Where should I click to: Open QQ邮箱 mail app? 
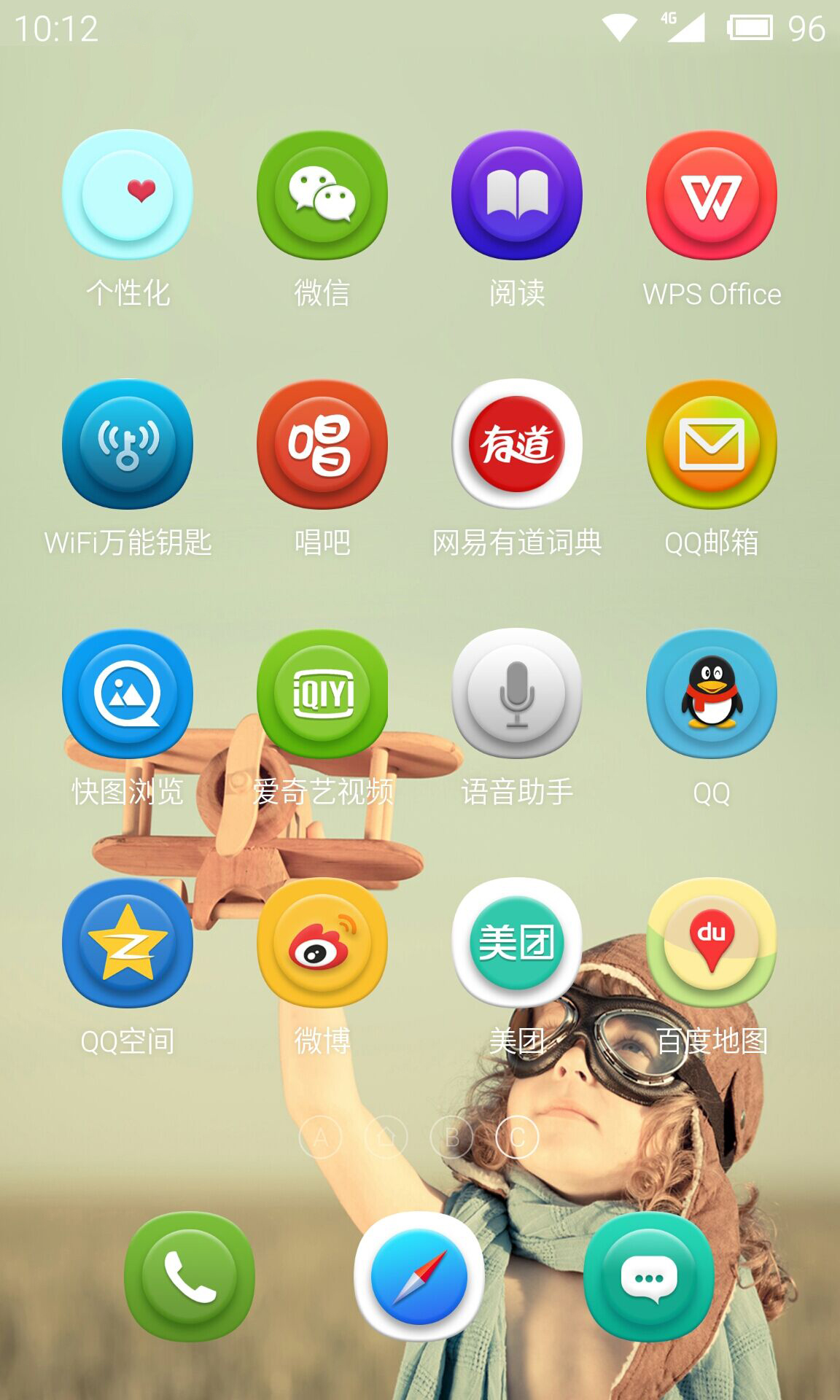coord(711,444)
